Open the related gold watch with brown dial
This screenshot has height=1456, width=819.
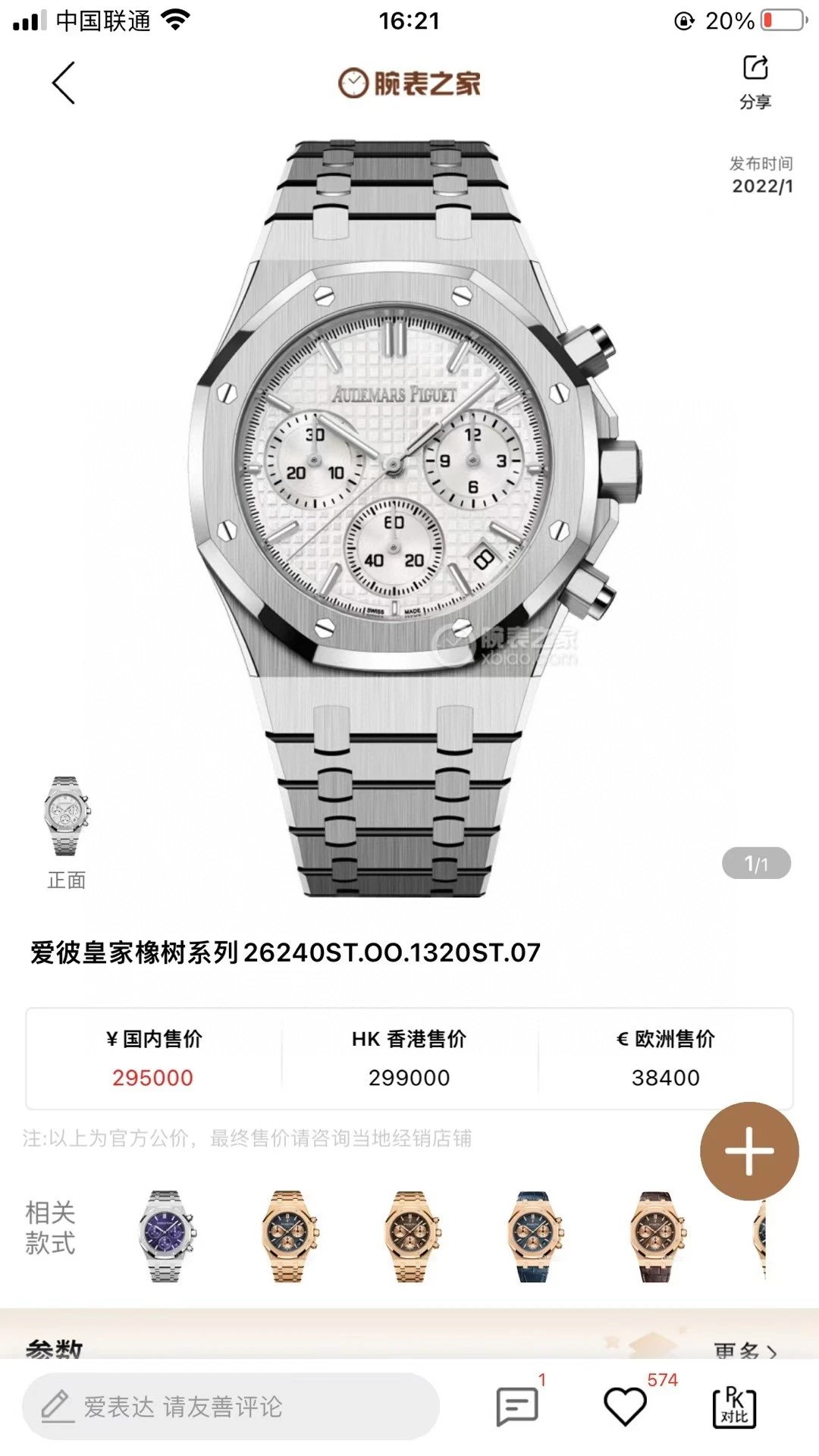[410, 1236]
